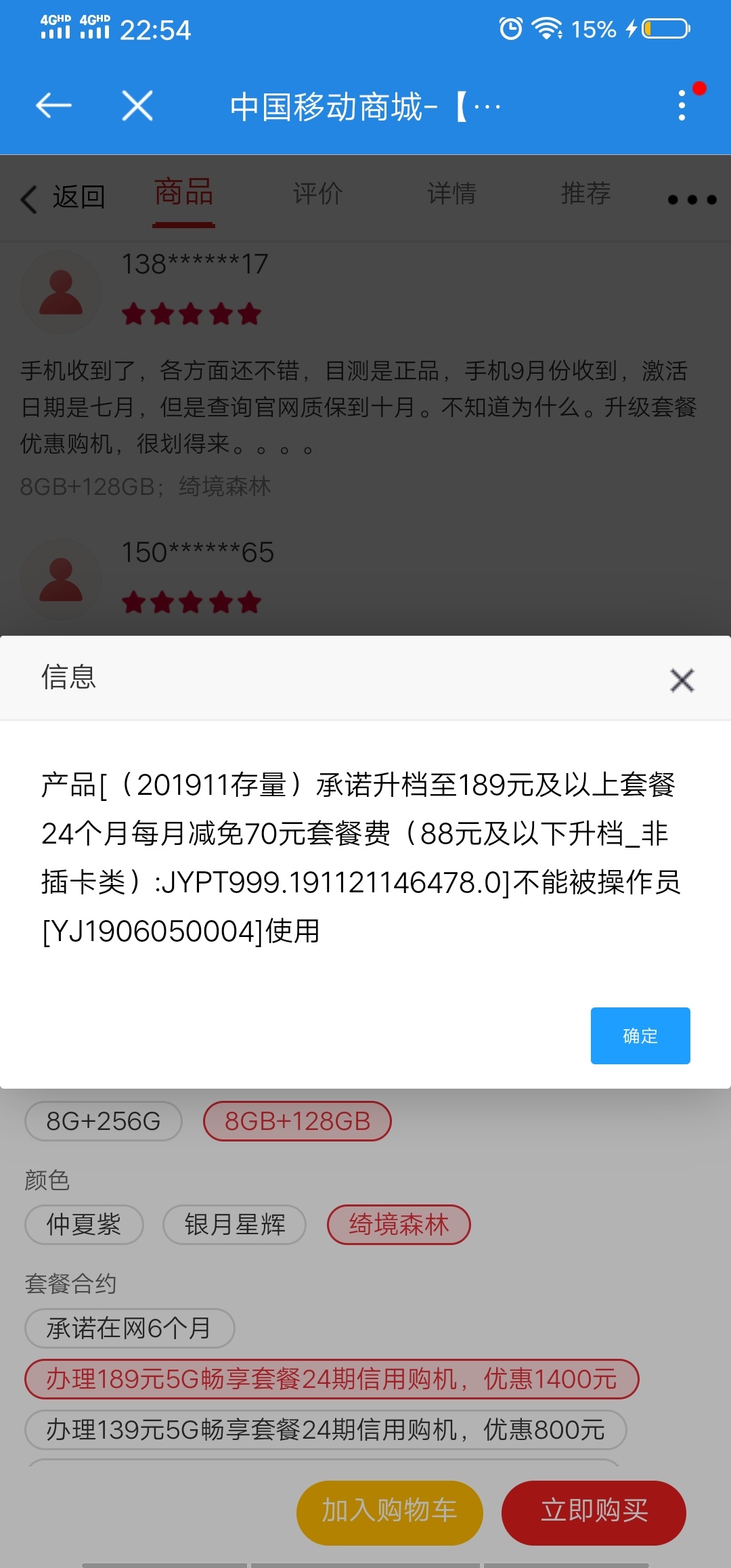Select the 承诺在网6个月 contract
The height and width of the screenshot is (1568, 731).
(x=129, y=1328)
